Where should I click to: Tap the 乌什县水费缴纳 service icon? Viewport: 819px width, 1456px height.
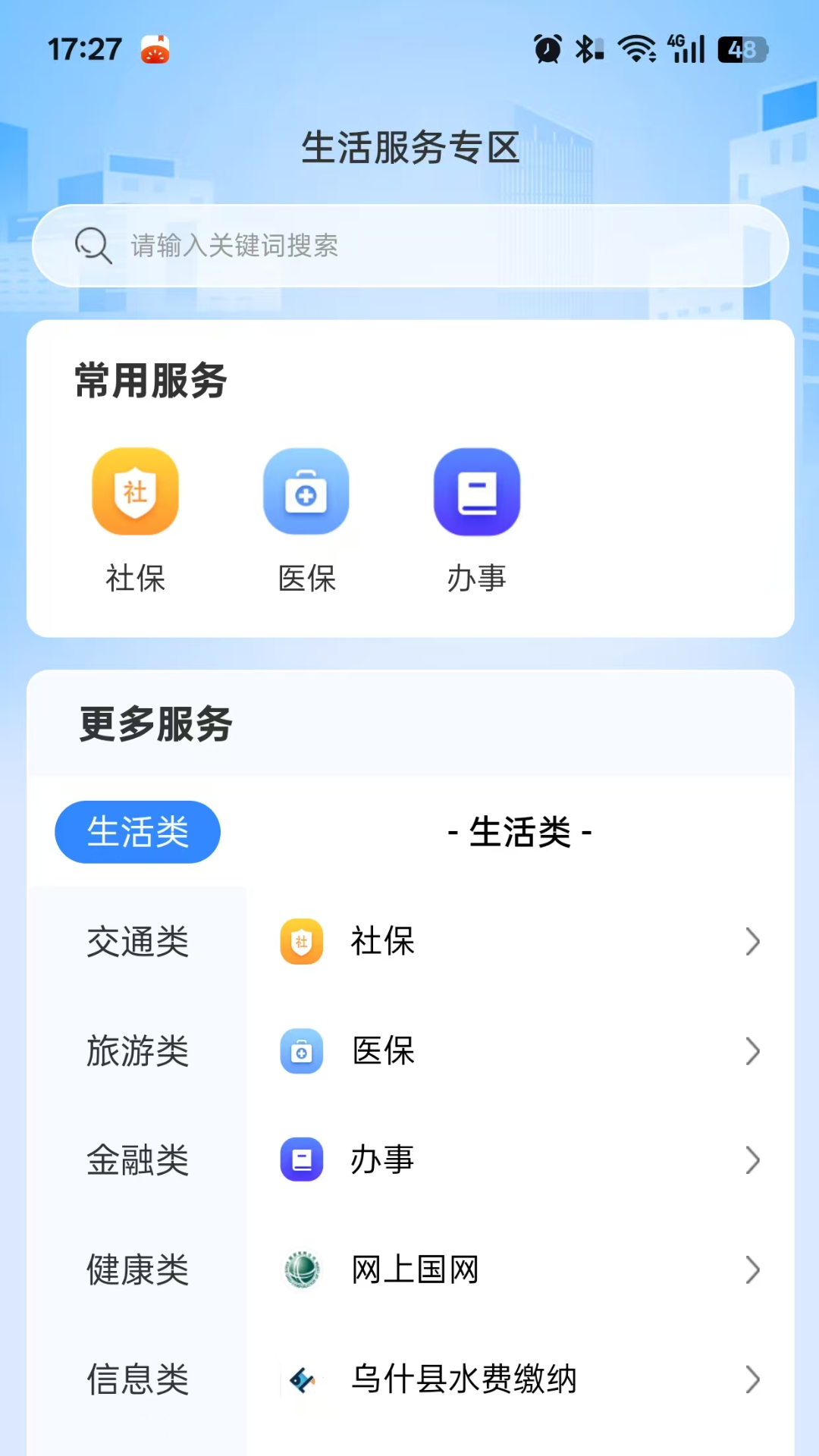pyautogui.click(x=303, y=1379)
